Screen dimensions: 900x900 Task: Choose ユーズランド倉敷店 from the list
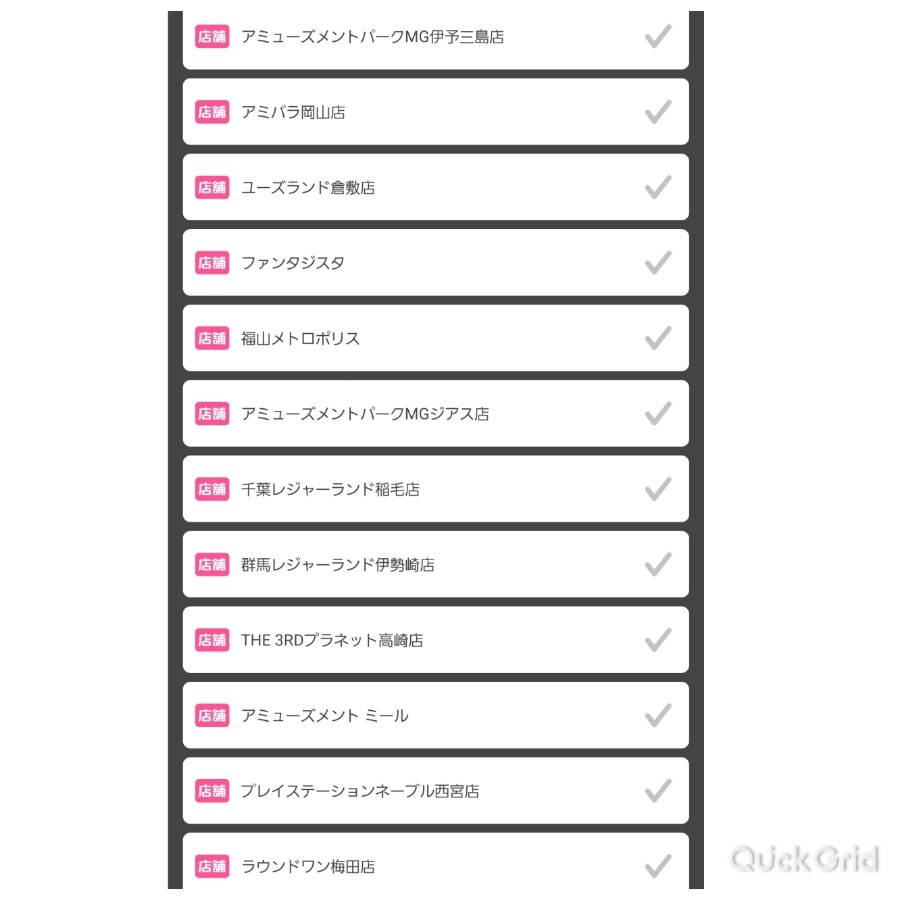click(435, 187)
